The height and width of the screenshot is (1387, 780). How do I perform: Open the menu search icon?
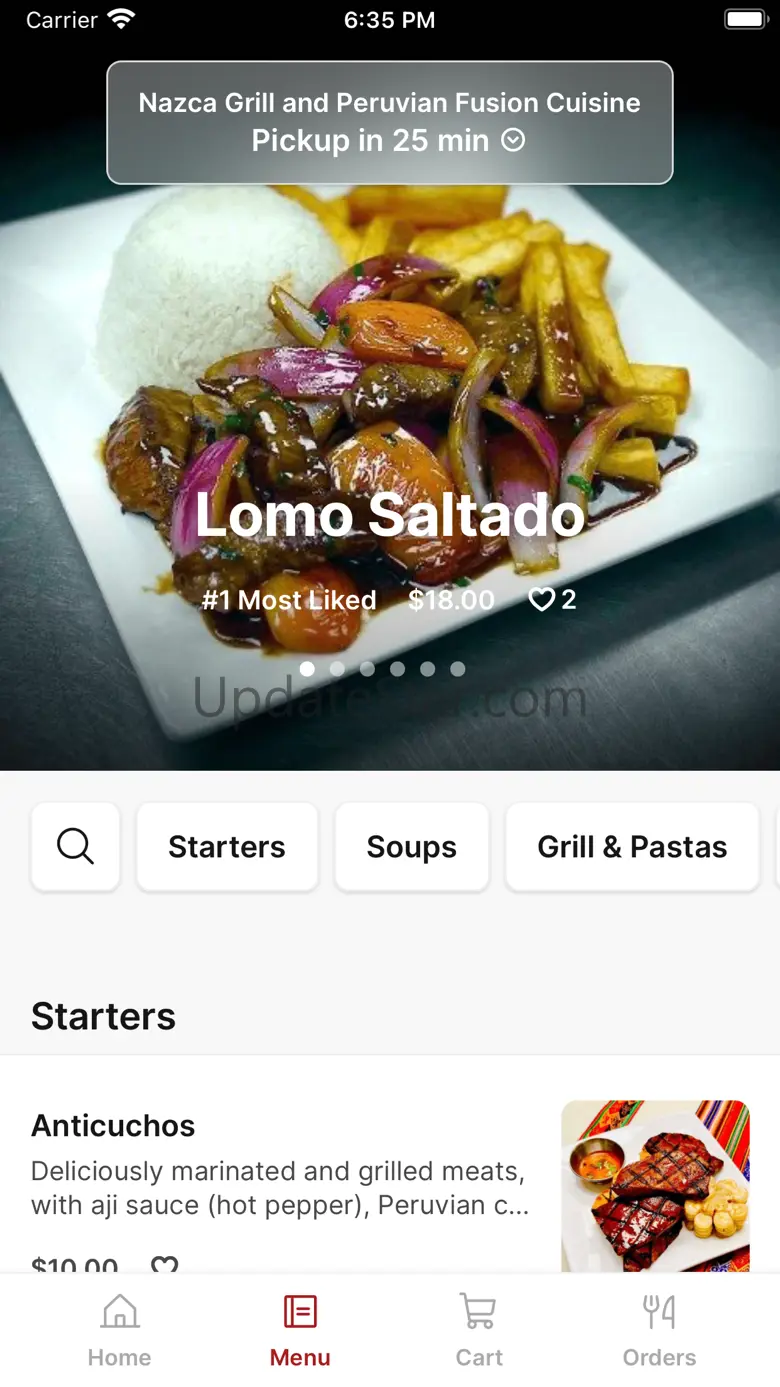(x=75, y=846)
